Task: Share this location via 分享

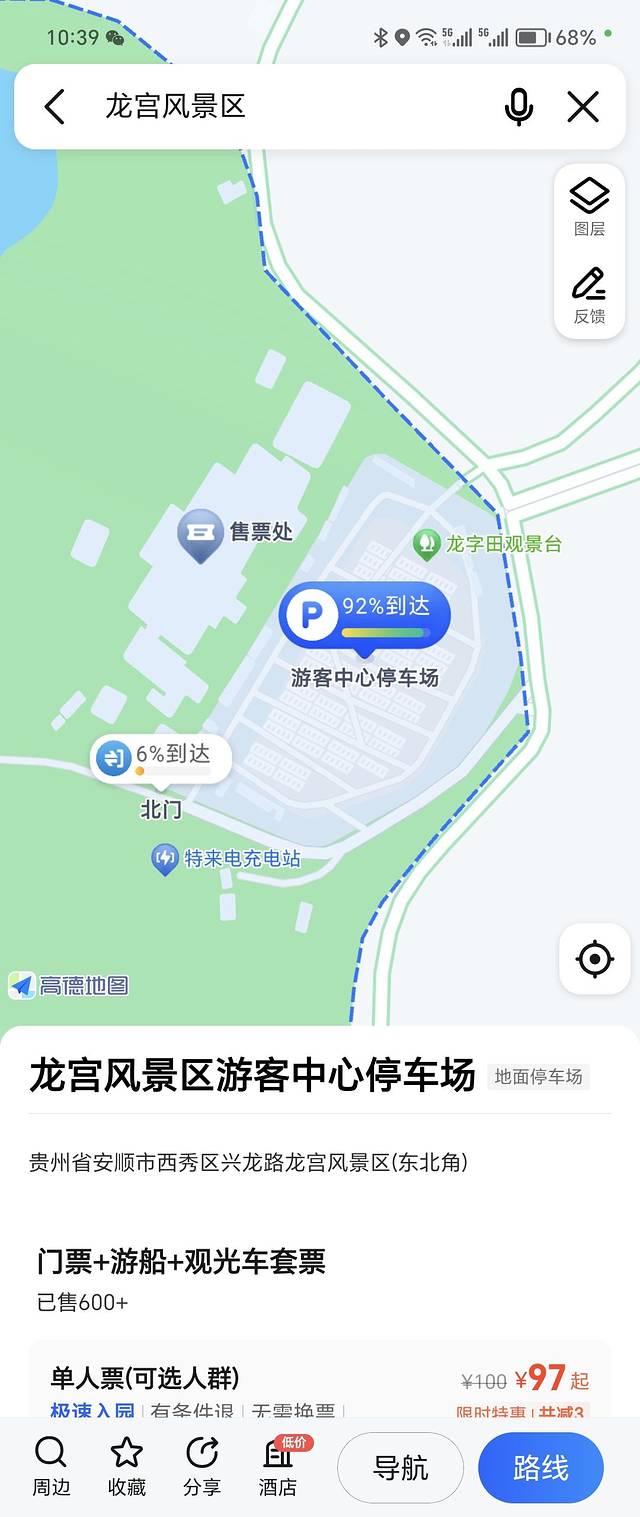Action: [202, 1466]
